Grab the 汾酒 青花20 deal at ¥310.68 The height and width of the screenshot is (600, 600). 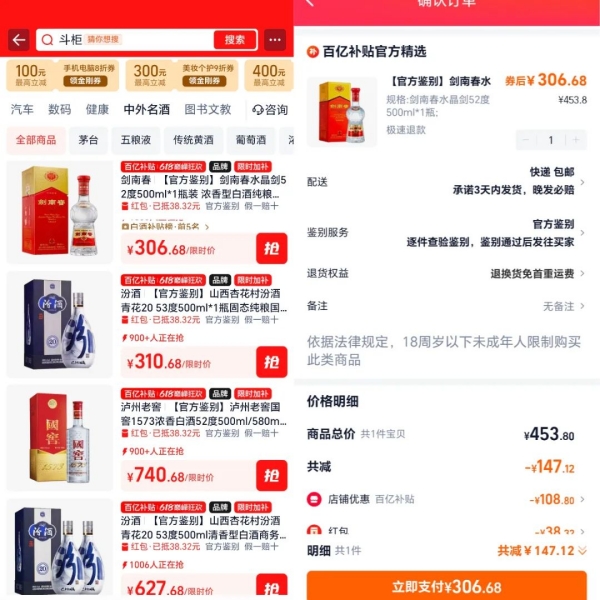271,362
